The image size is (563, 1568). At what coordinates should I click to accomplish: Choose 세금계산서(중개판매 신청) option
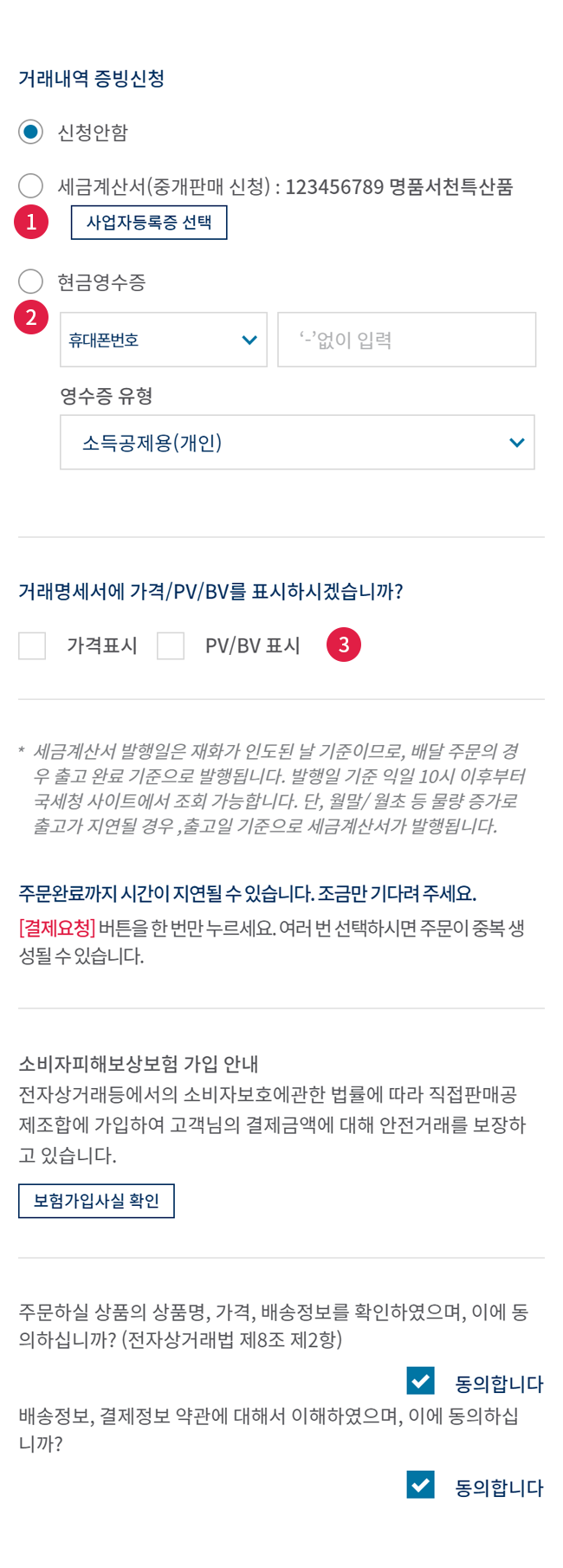[x=31, y=185]
